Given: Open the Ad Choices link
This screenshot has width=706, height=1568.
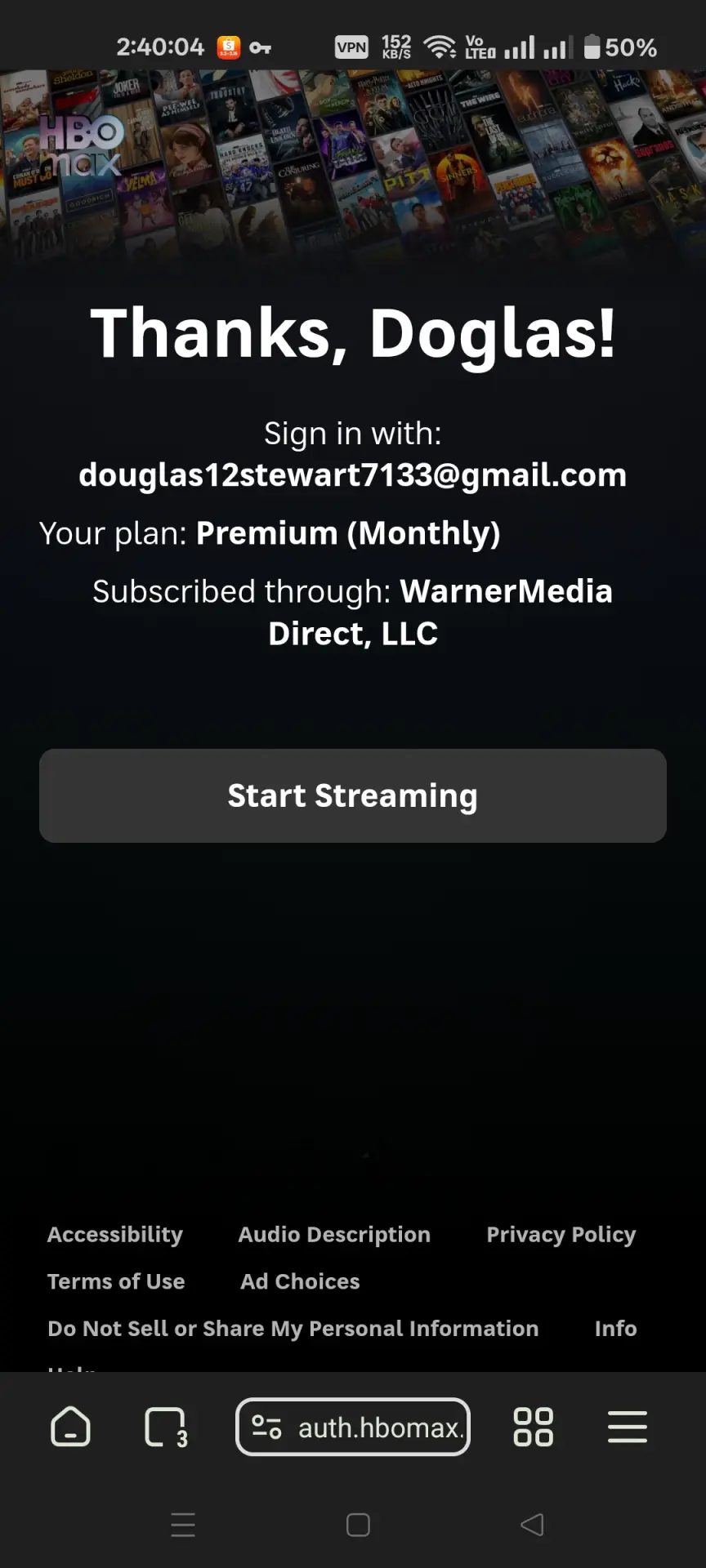Looking at the screenshot, I should (300, 1281).
